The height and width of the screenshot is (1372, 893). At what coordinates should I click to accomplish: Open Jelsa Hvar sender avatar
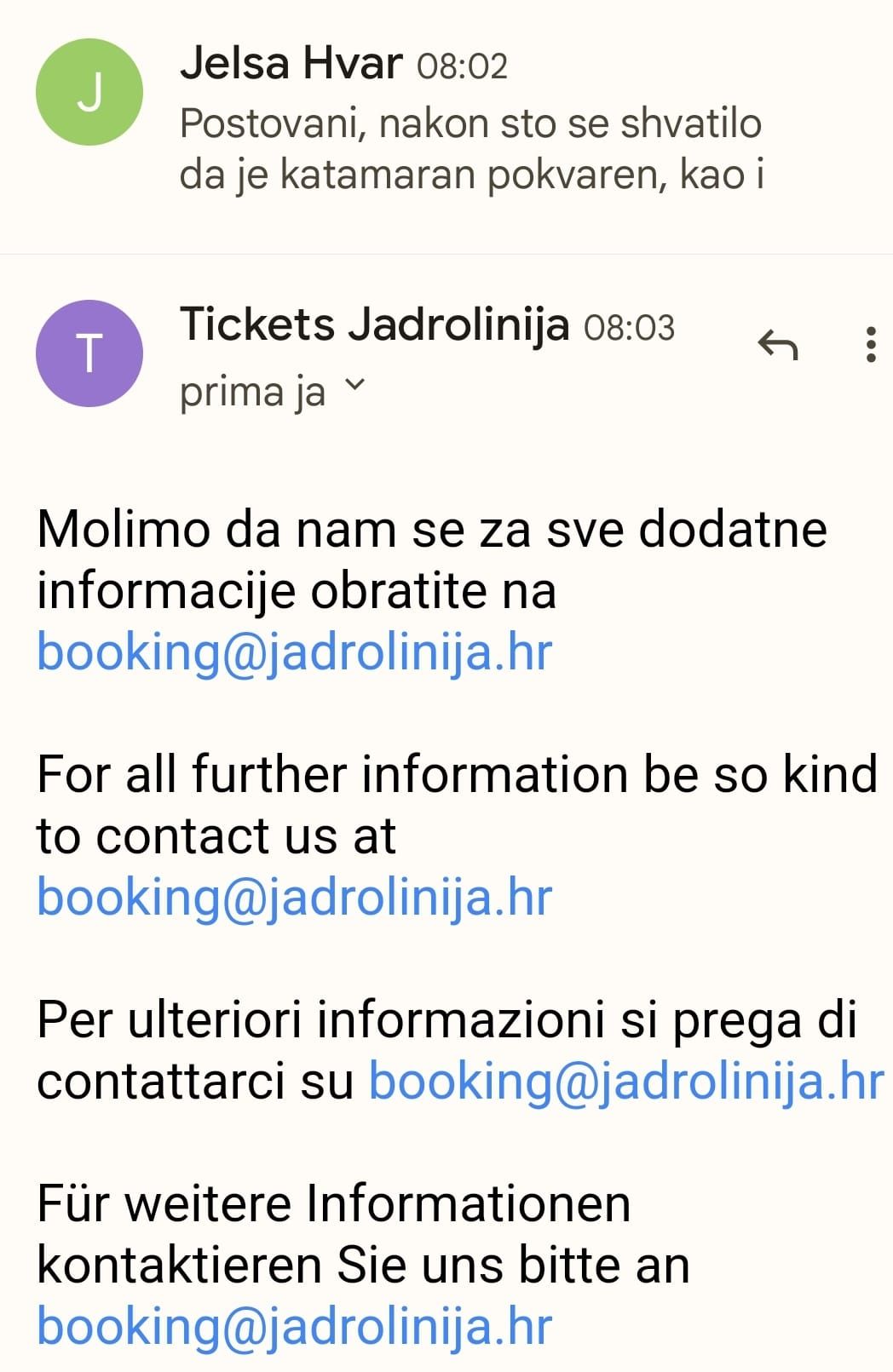tap(89, 92)
